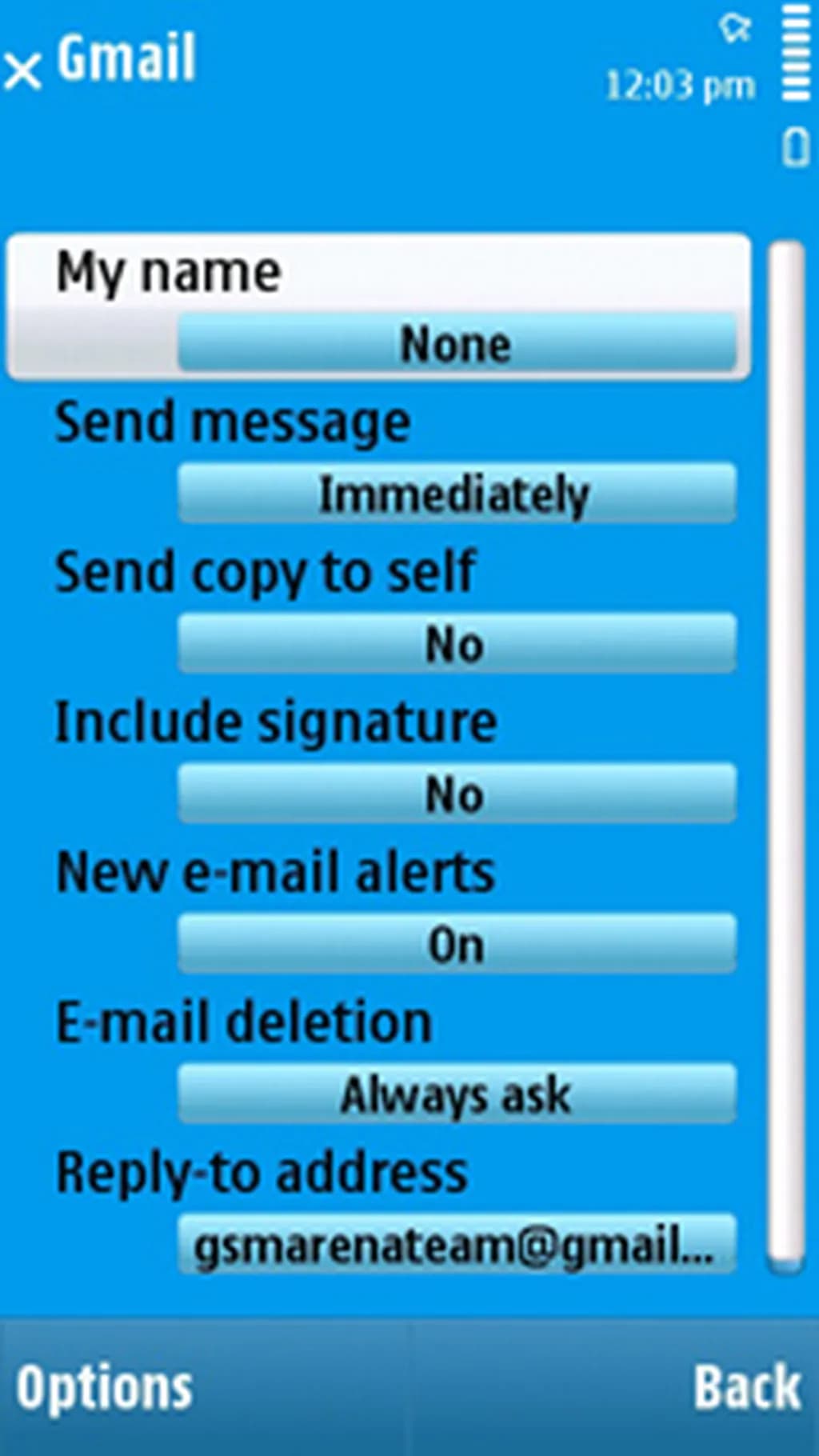Switch New e-mail alerts setting
Screen dimensions: 819x1456
click(456, 945)
